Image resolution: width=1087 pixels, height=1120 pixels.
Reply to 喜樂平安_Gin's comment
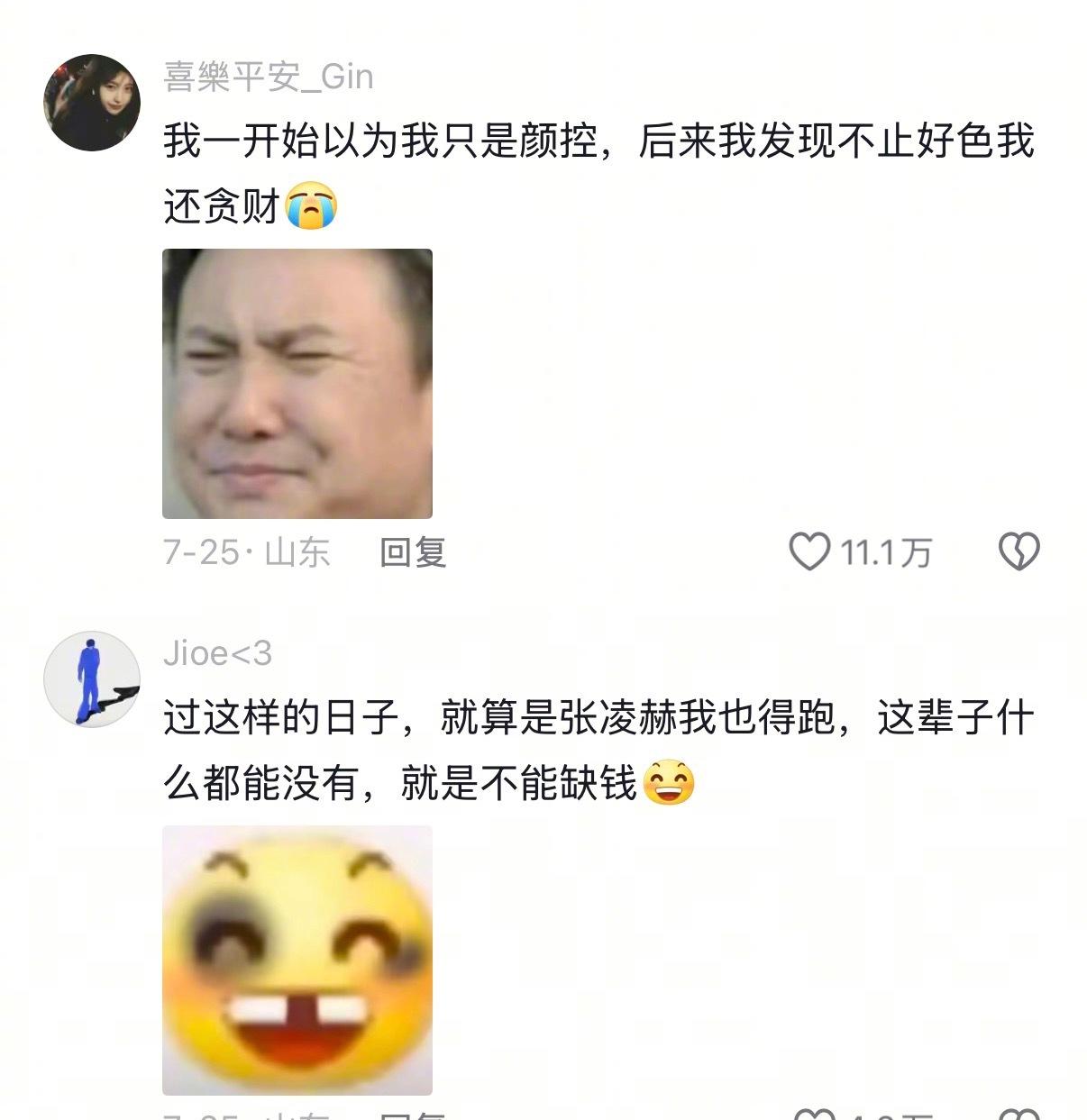413,551
